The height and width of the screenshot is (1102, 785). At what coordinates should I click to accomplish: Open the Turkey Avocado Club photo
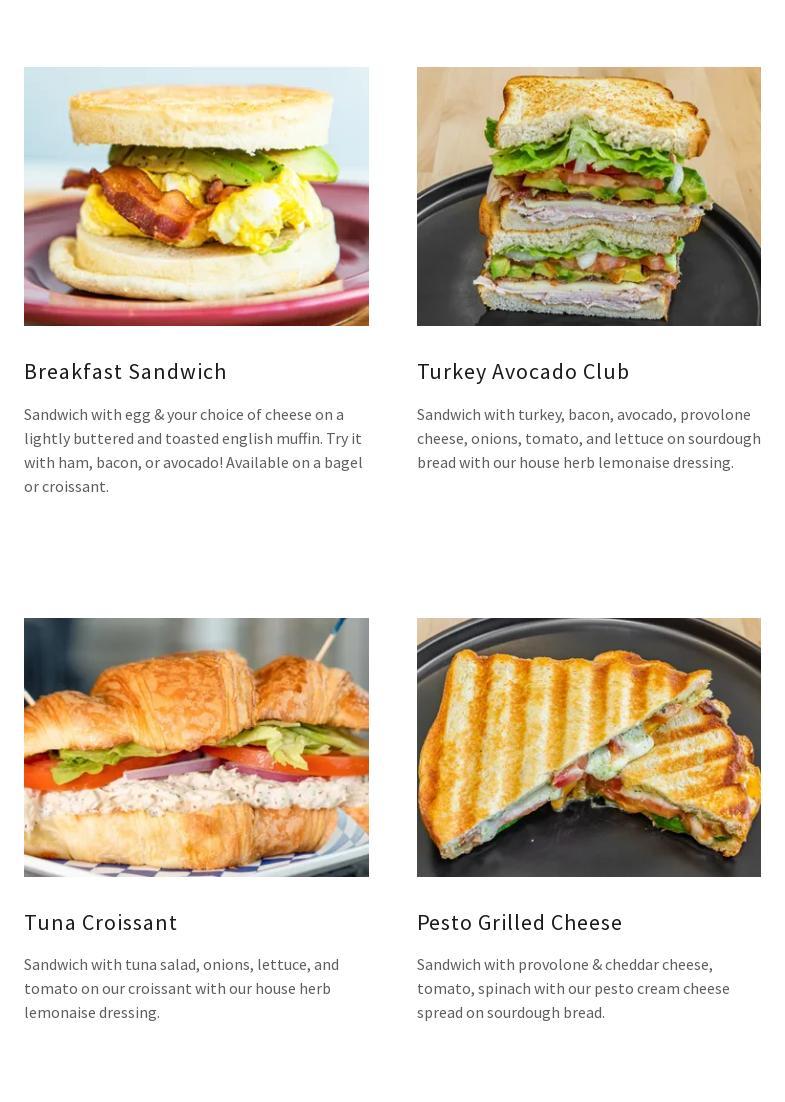click(588, 196)
